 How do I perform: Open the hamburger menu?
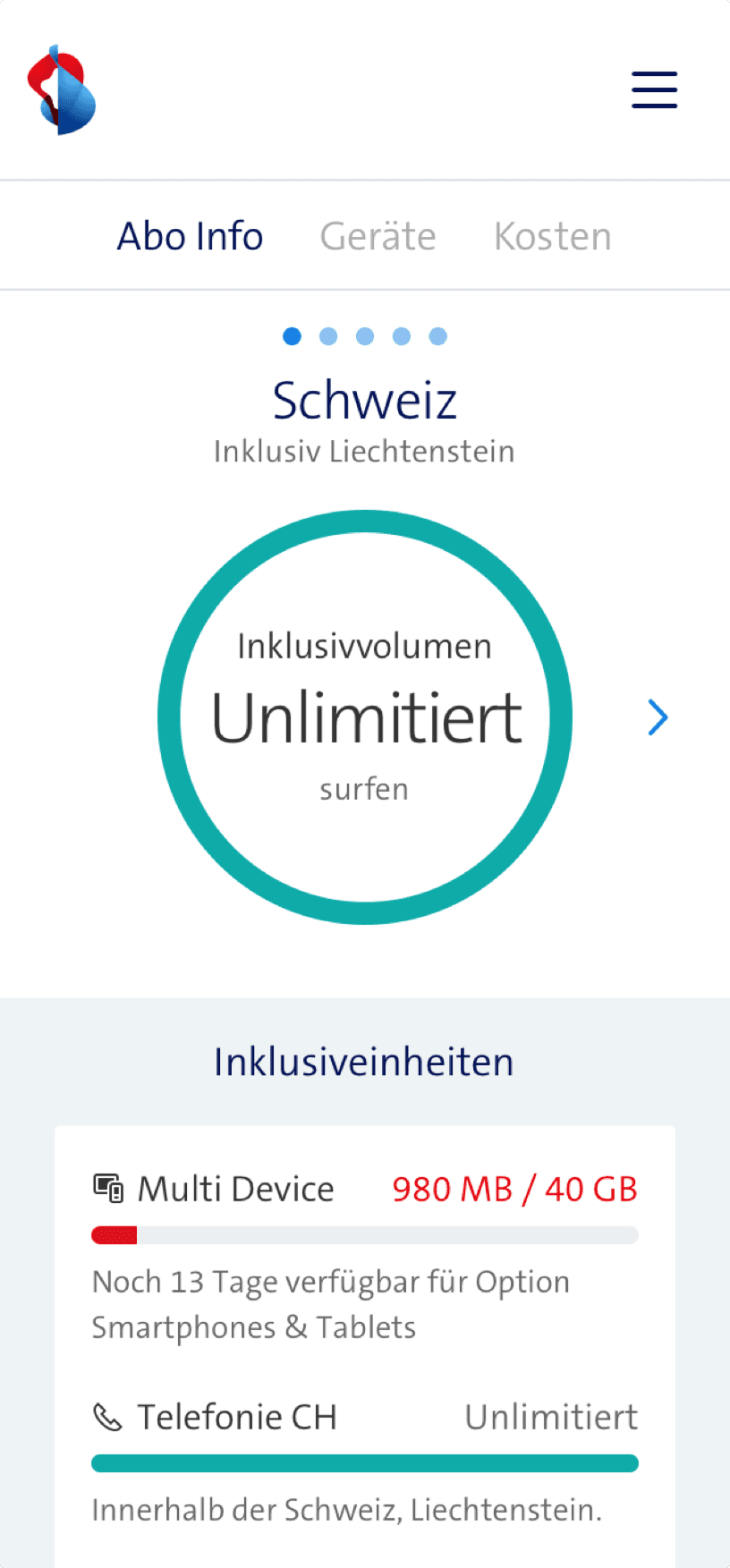(x=654, y=90)
